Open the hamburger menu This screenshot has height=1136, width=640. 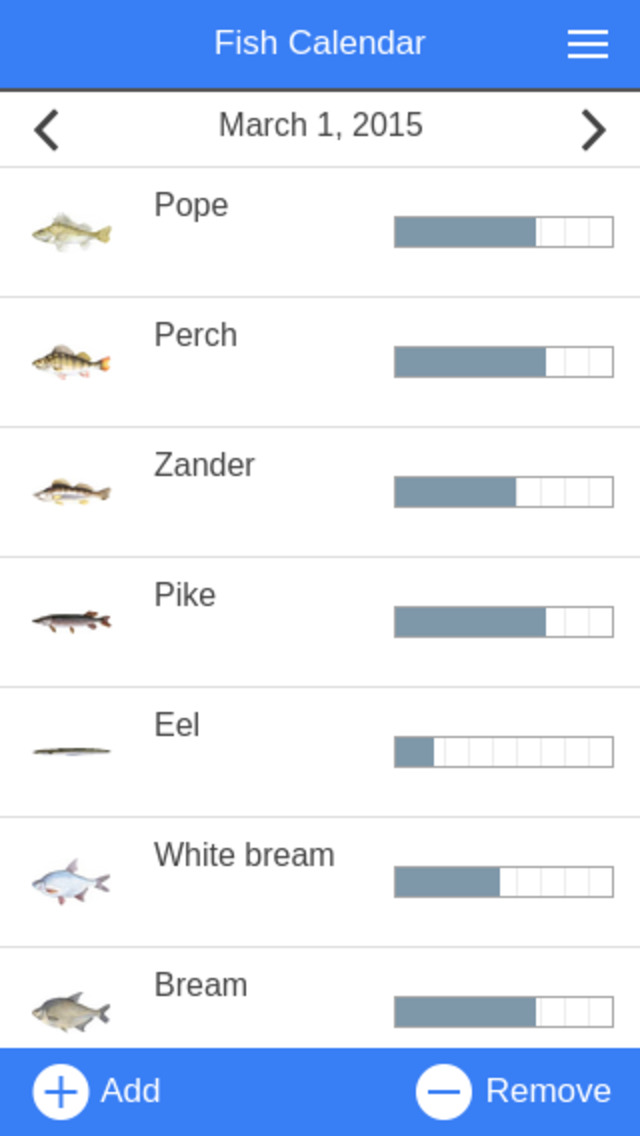(587, 44)
